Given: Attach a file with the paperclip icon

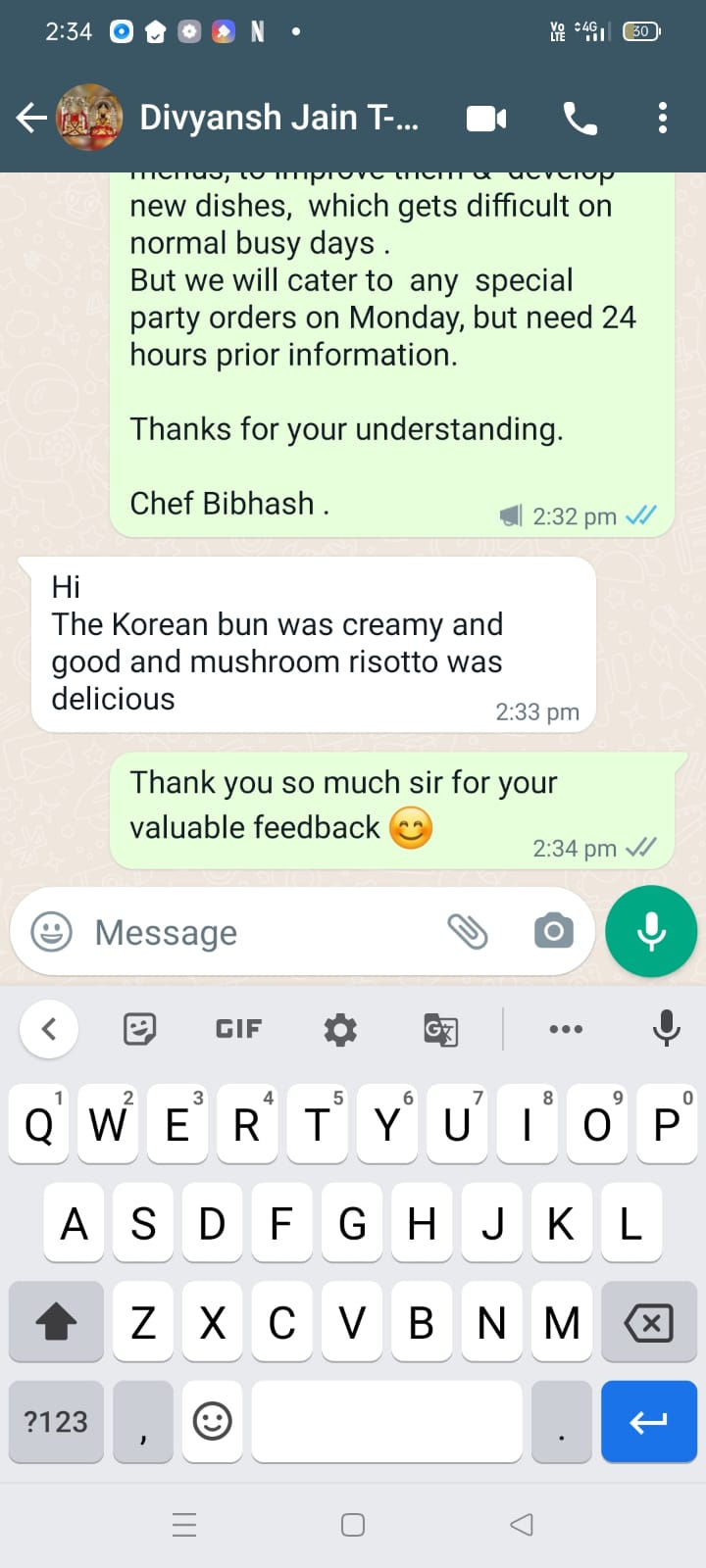Looking at the screenshot, I should pyautogui.click(x=468, y=931).
